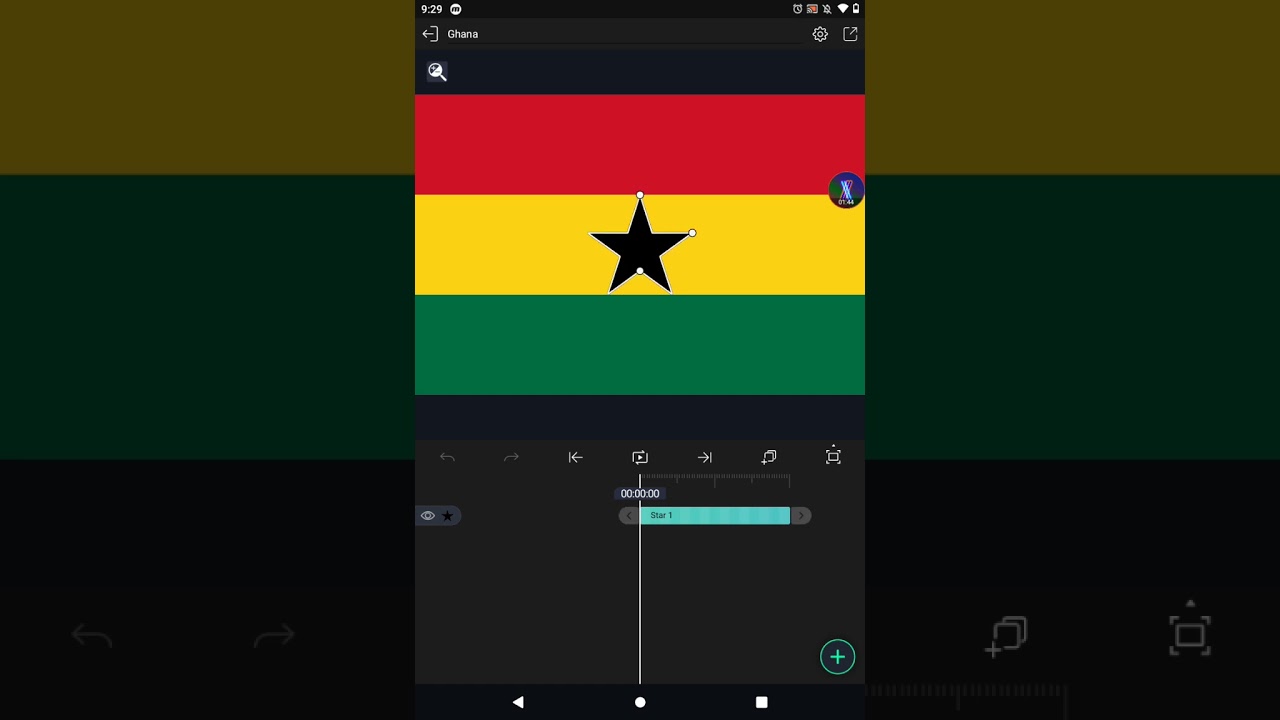Go back from the Ghana project
Viewport: 1280px width, 720px height.
click(x=430, y=34)
